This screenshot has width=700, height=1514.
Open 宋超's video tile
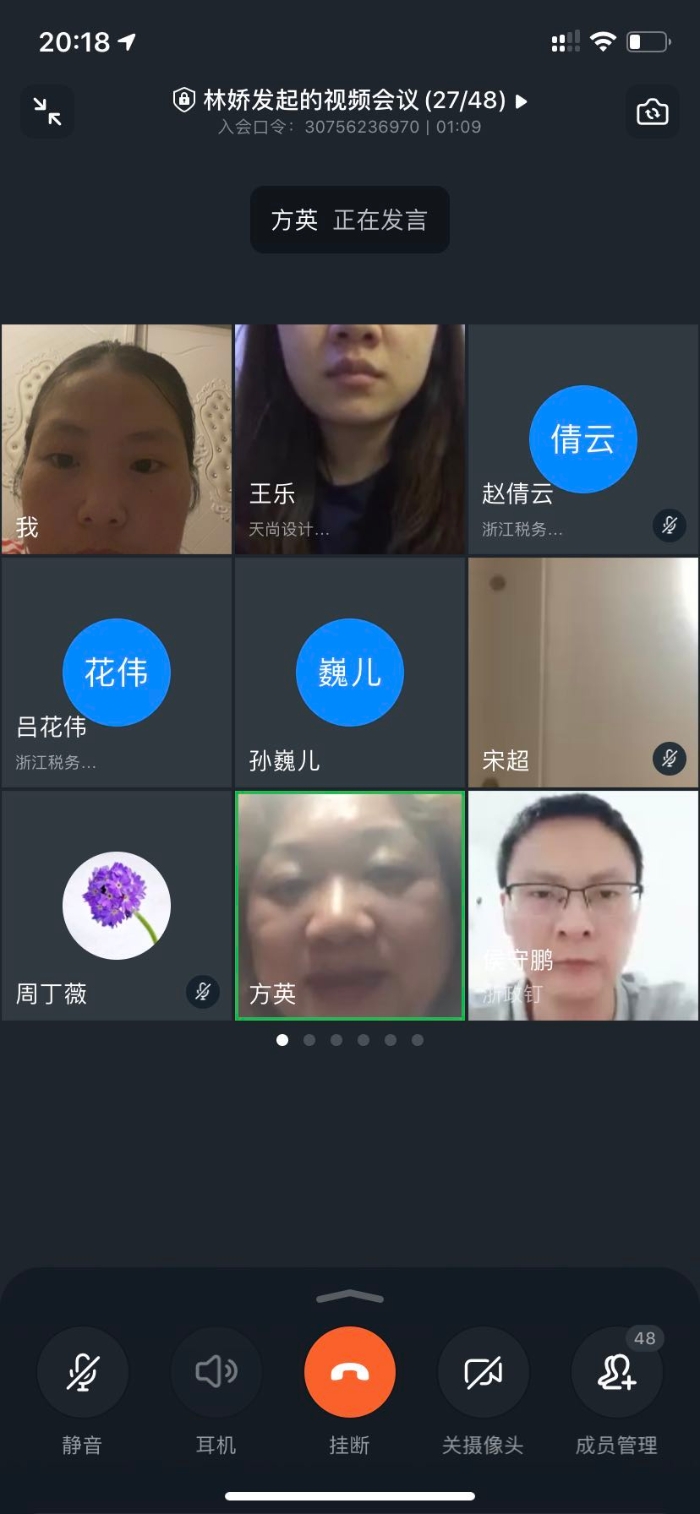[x=583, y=672]
